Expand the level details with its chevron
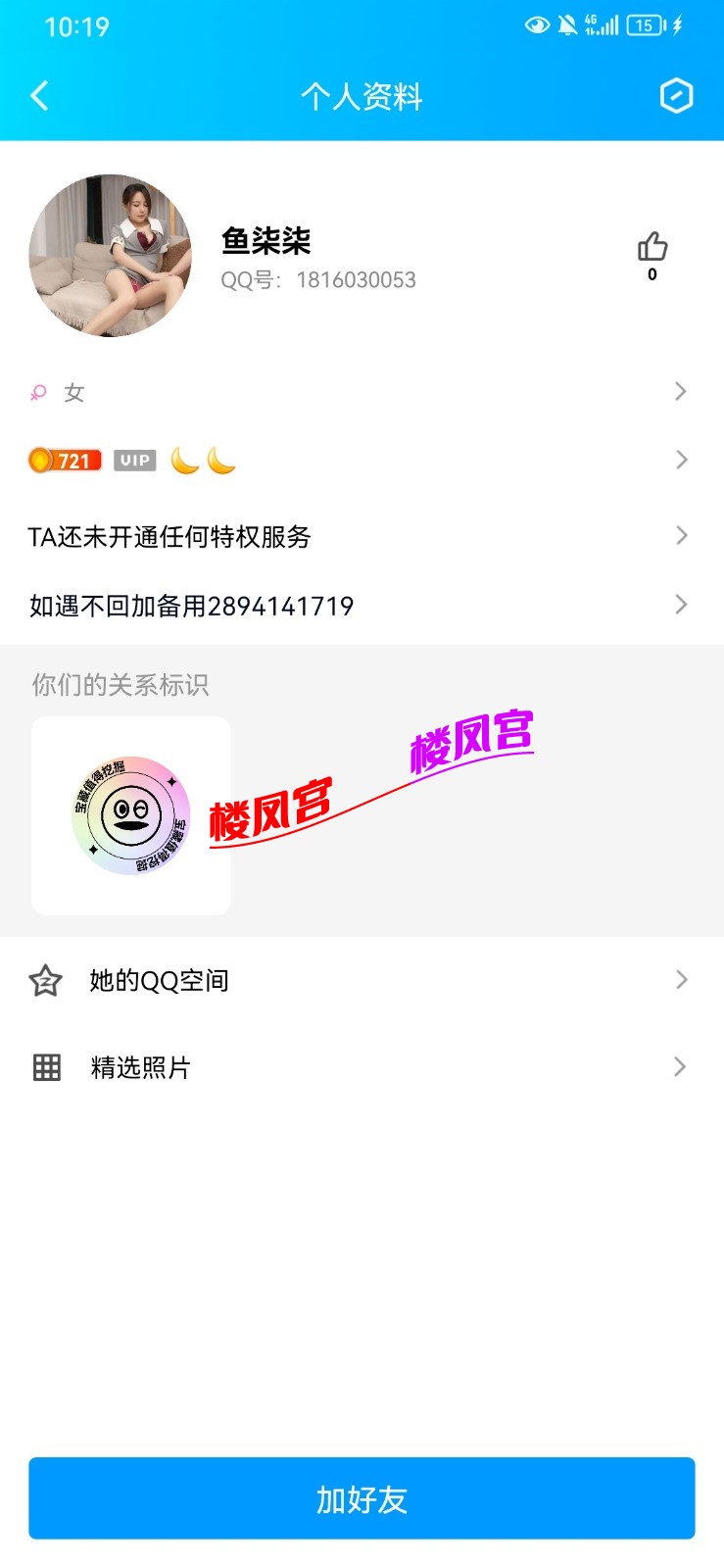The height and width of the screenshot is (1568, 724). point(681,459)
